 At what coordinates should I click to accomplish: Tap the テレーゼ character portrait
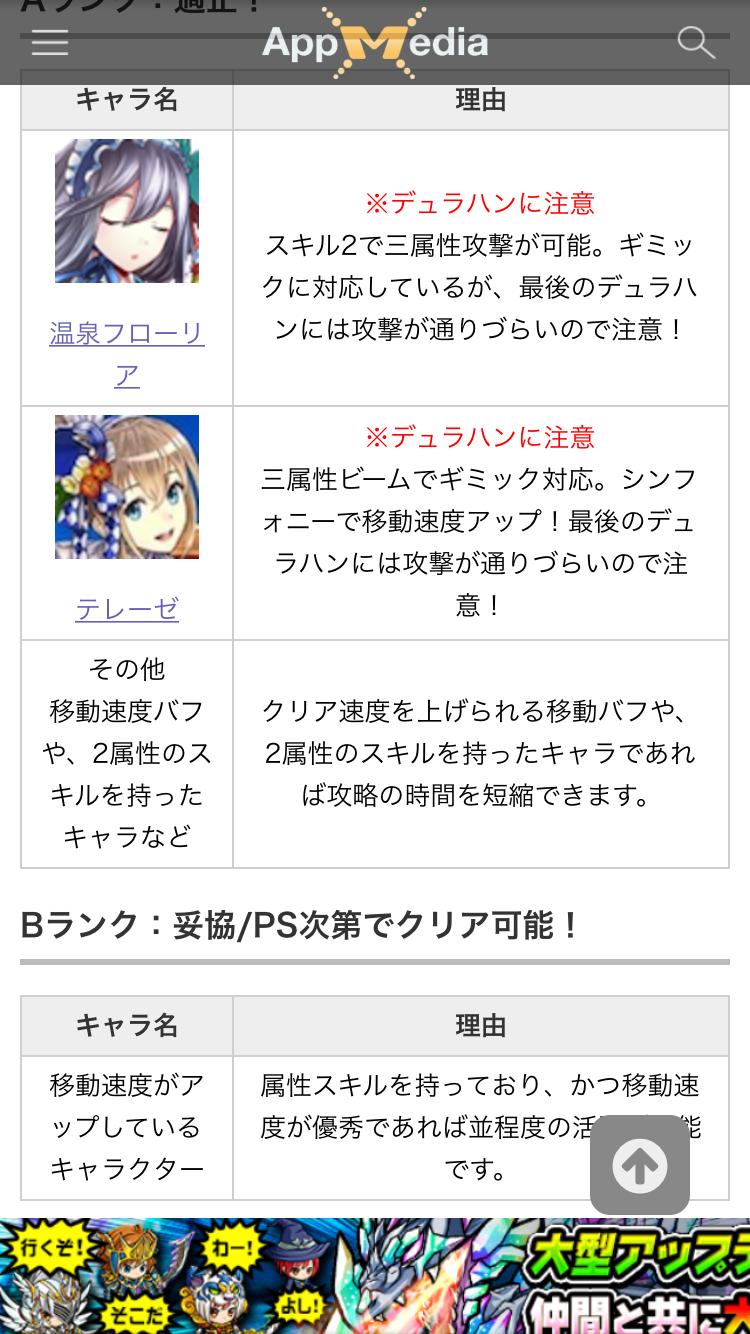127,487
